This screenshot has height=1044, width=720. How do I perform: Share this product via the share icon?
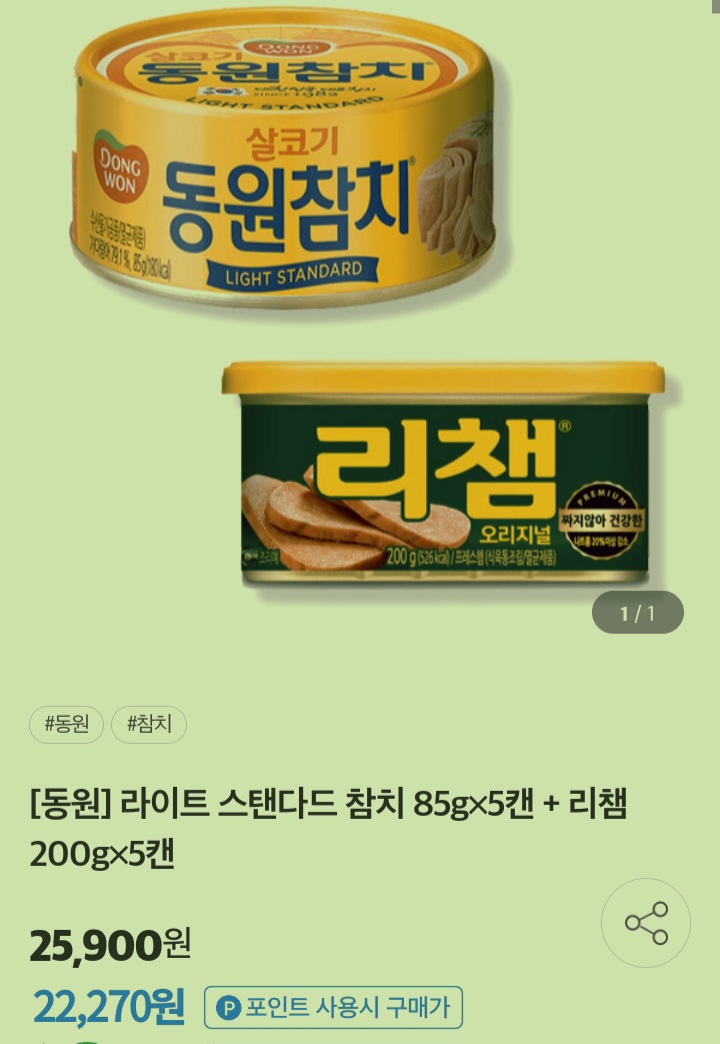646,923
